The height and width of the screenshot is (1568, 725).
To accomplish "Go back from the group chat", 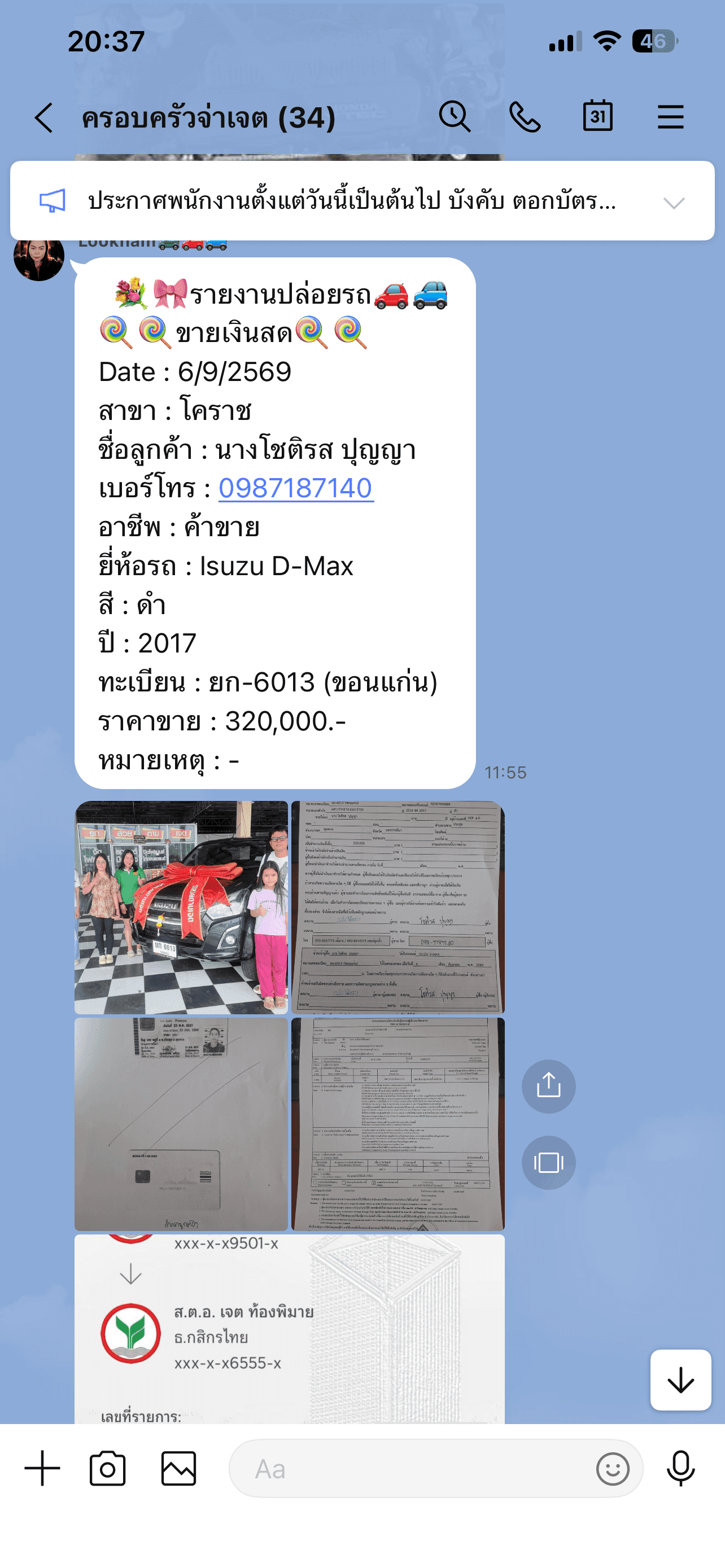I will point(44,117).
